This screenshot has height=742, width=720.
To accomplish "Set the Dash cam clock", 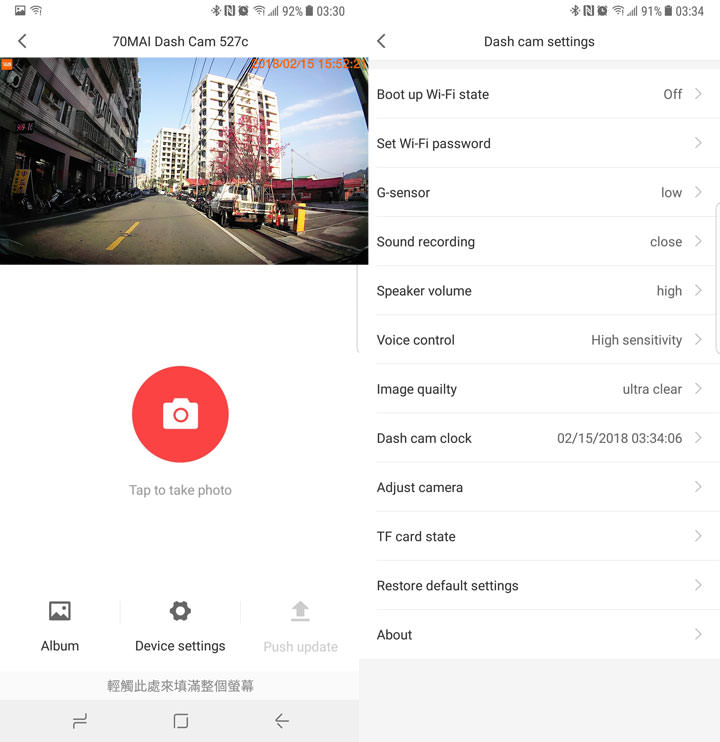I will pos(539,438).
